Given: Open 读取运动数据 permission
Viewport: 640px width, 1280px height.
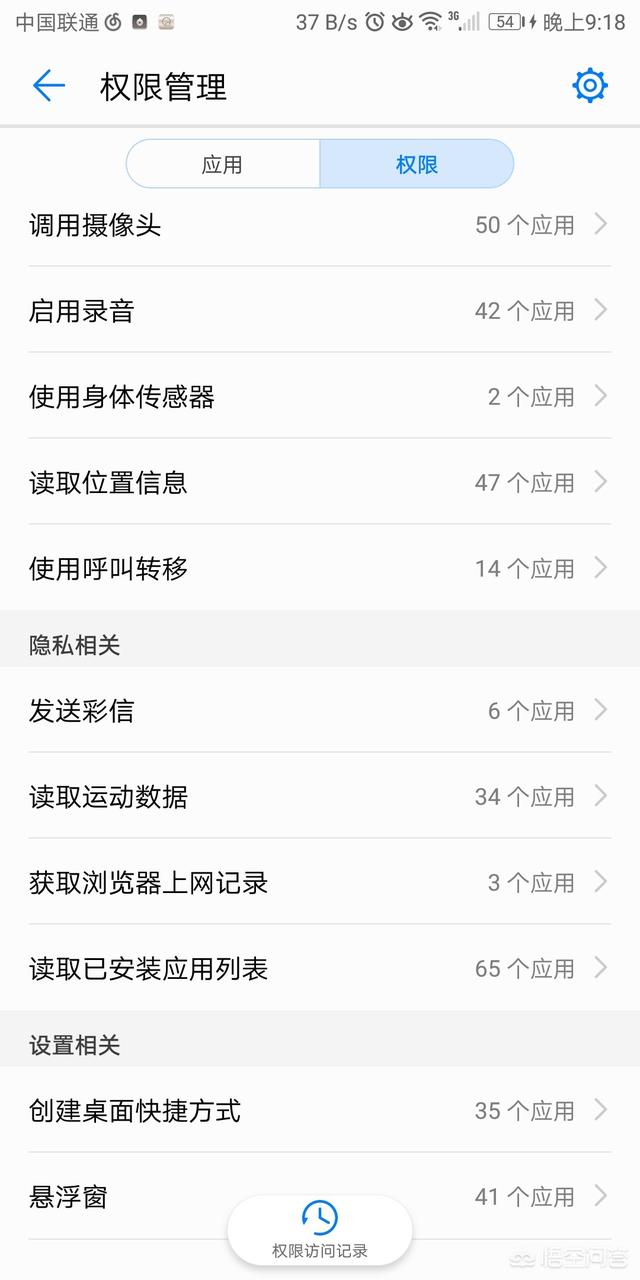Looking at the screenshot, I should pos(320,796).
